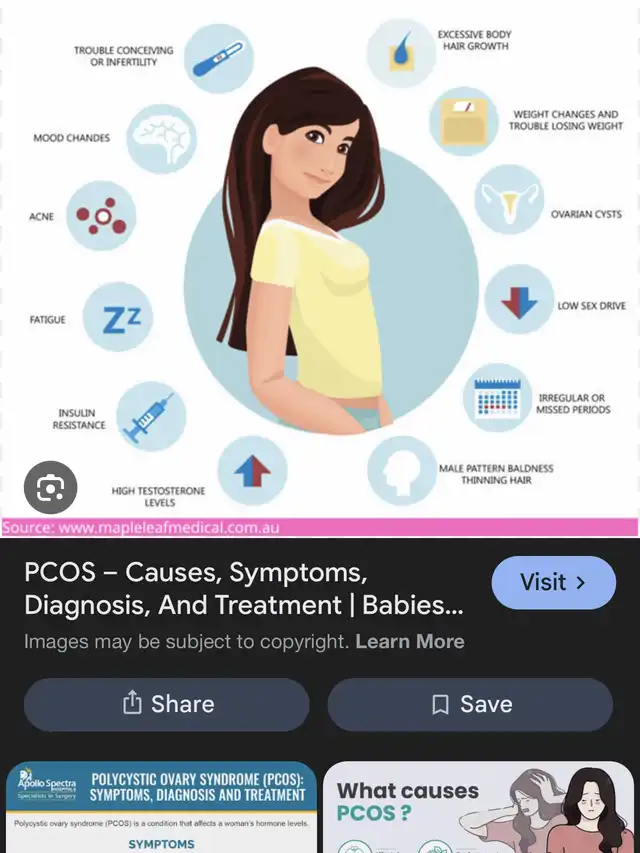Open the PCOS symptoms infographic in full view

(320, 260)
